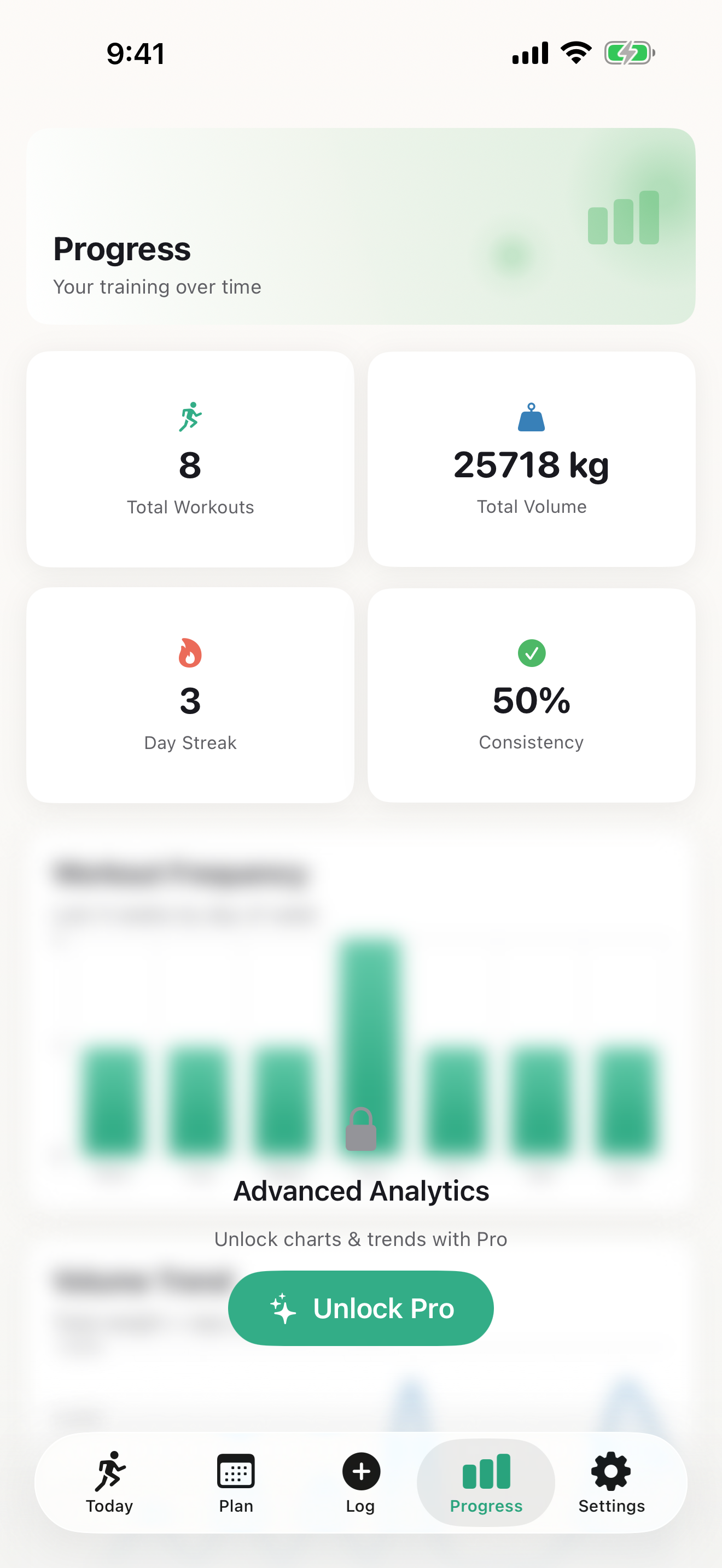
Task: Tap the Unlock Pro button
Action: (360, 1308)
